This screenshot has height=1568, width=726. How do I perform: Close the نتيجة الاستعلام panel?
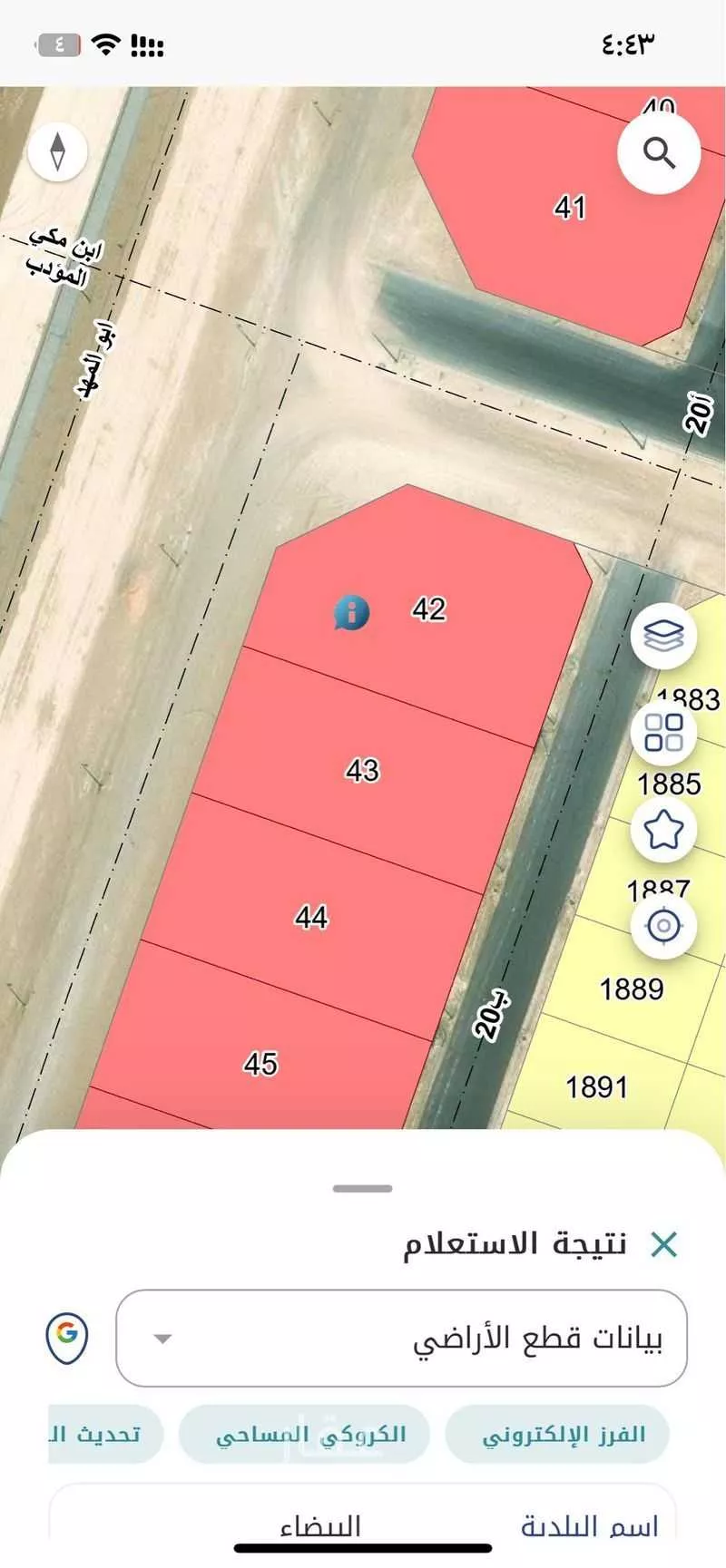664,1244
